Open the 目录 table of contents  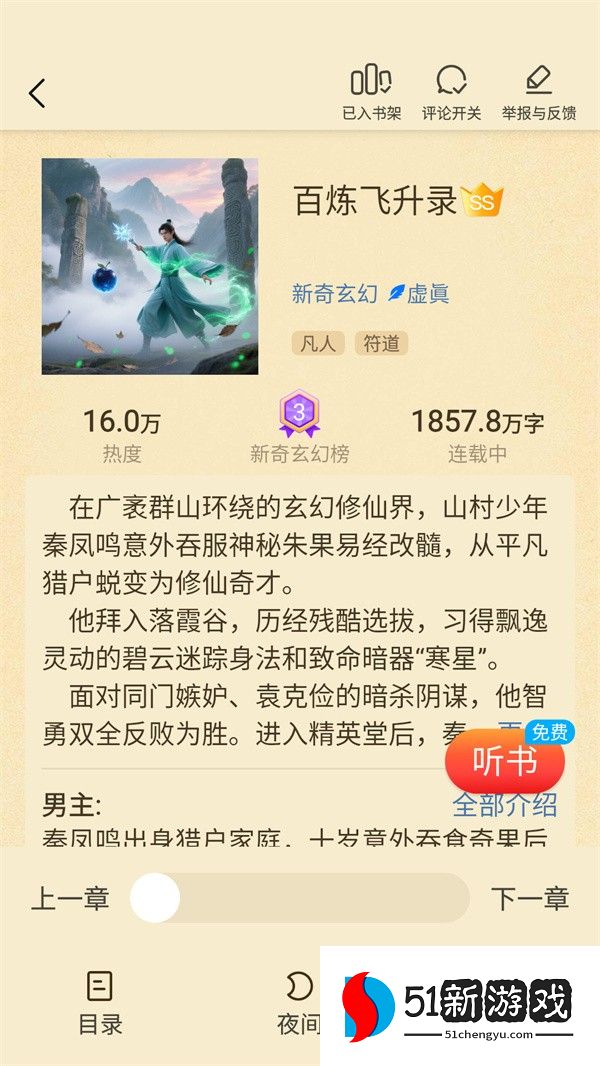pos(100,1002)
